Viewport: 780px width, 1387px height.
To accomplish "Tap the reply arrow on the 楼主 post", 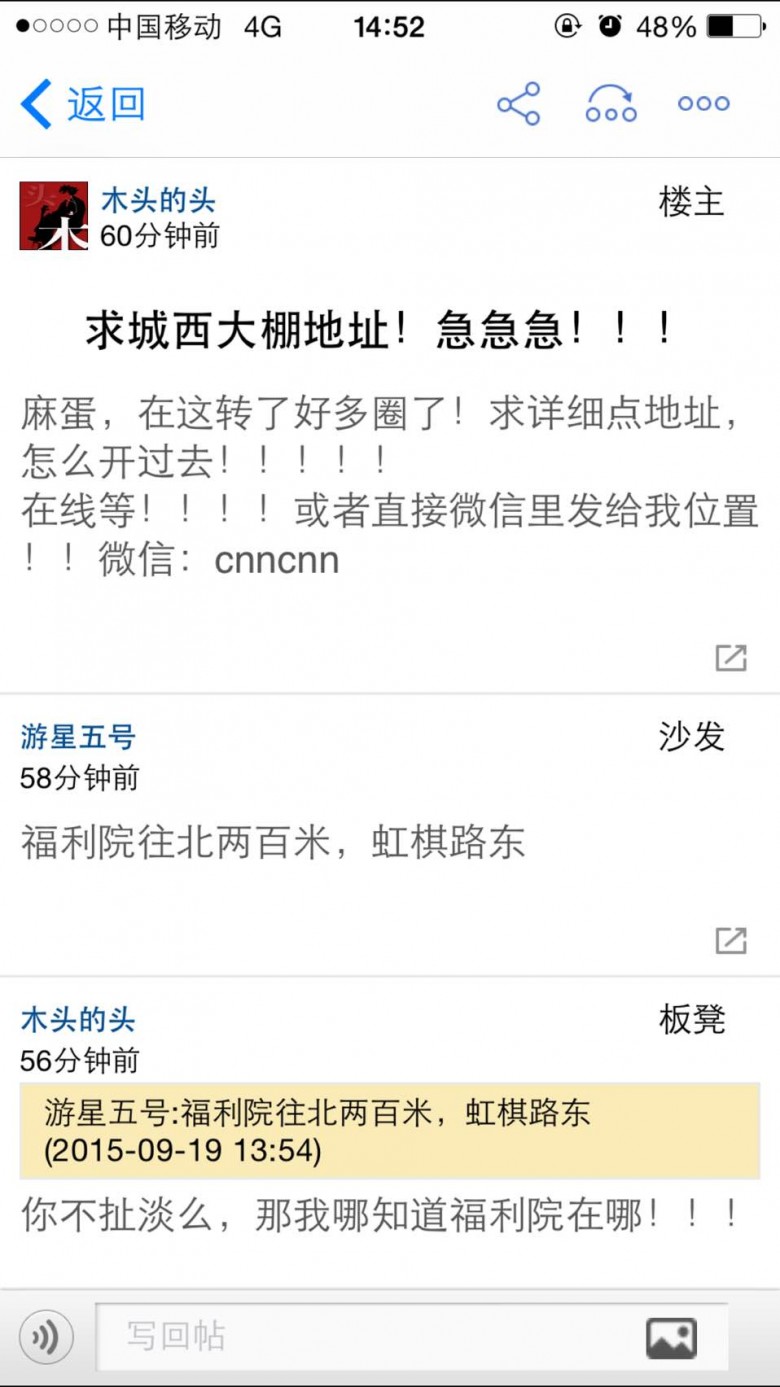I will (731, 658).
